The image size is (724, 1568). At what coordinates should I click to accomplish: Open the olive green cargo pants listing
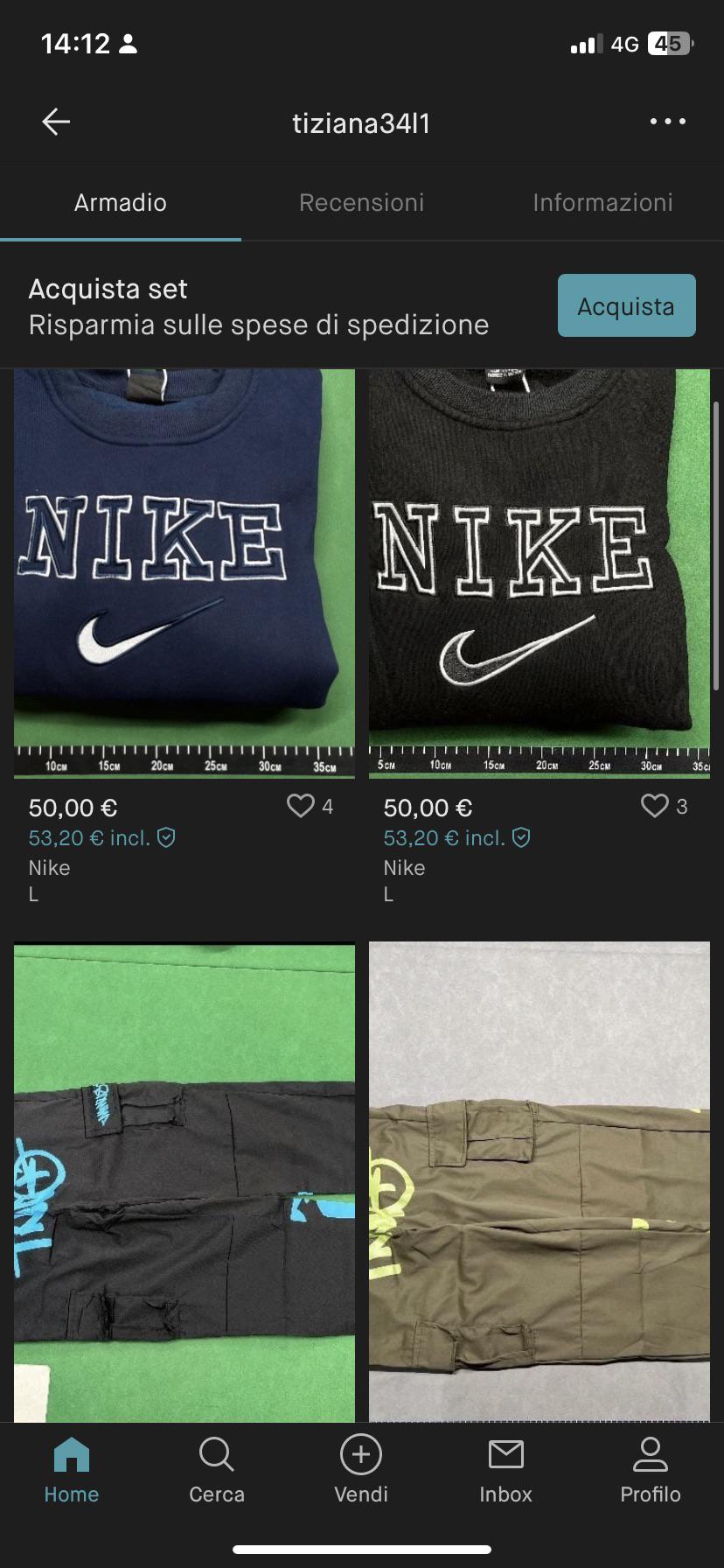[540, 1181]
